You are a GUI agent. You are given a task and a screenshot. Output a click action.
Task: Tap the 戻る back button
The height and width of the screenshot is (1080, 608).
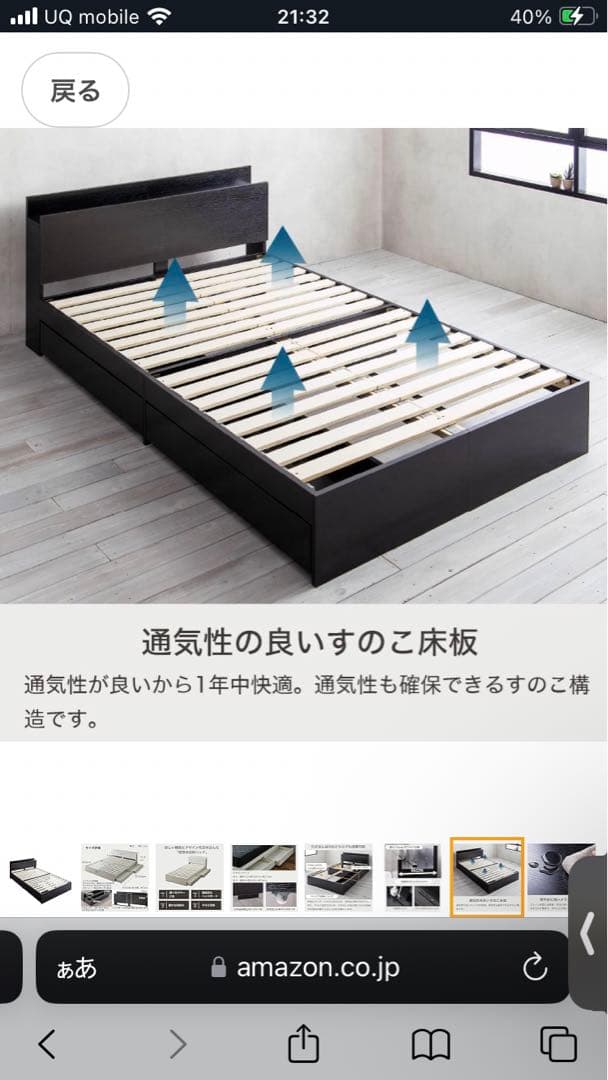click(76, 91)
